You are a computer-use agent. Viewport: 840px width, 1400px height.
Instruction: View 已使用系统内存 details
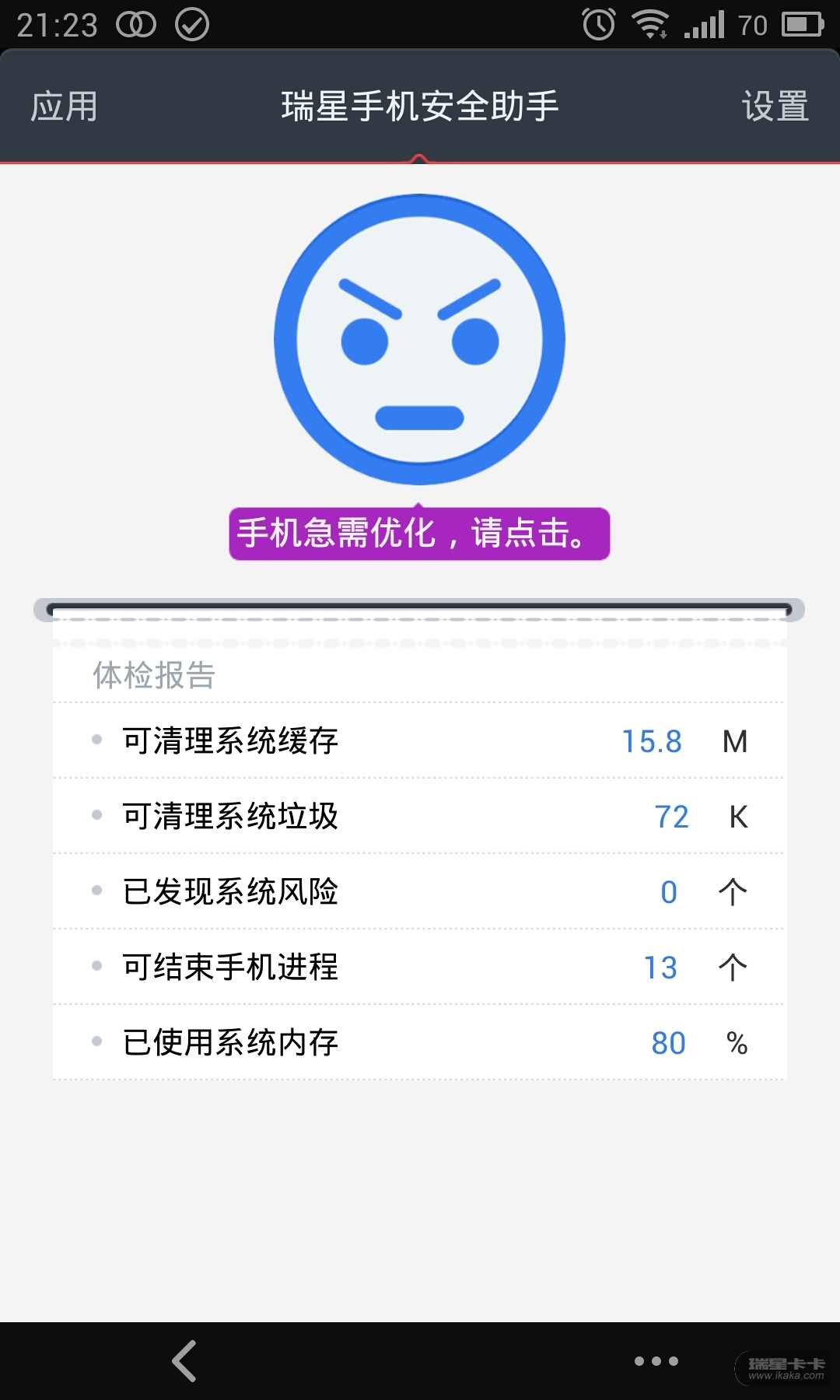pos(419,1042)
